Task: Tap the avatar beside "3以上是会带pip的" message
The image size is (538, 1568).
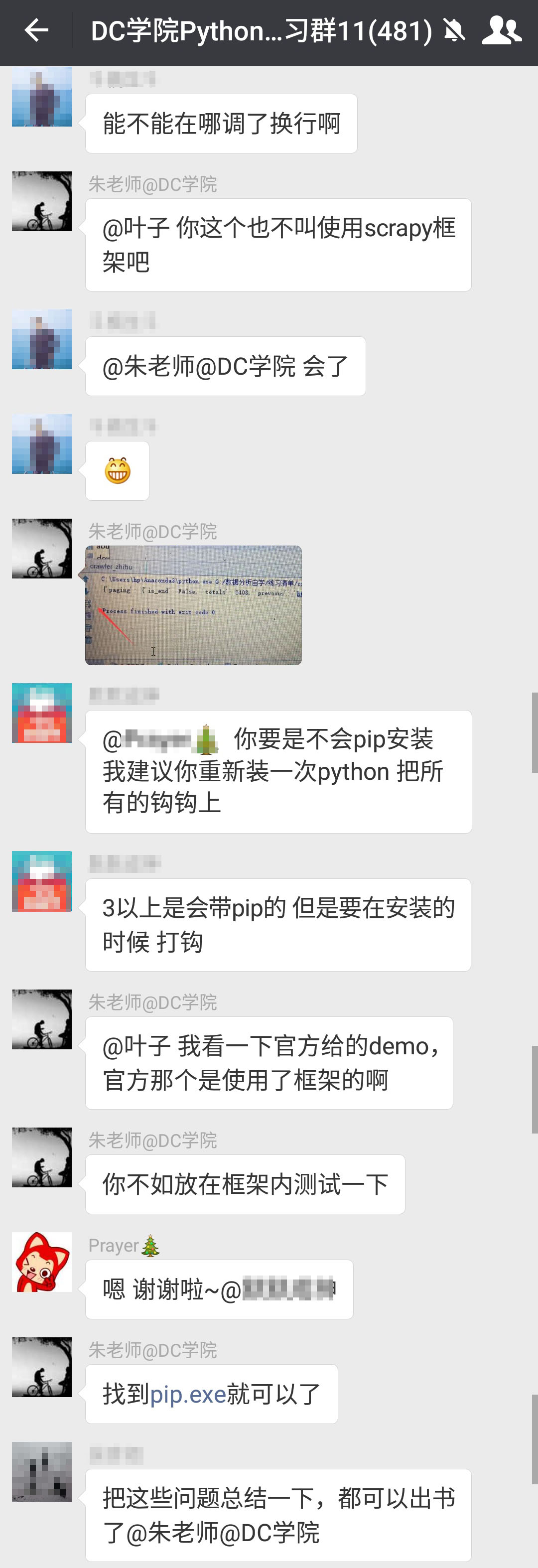Action: click(42, 881)
